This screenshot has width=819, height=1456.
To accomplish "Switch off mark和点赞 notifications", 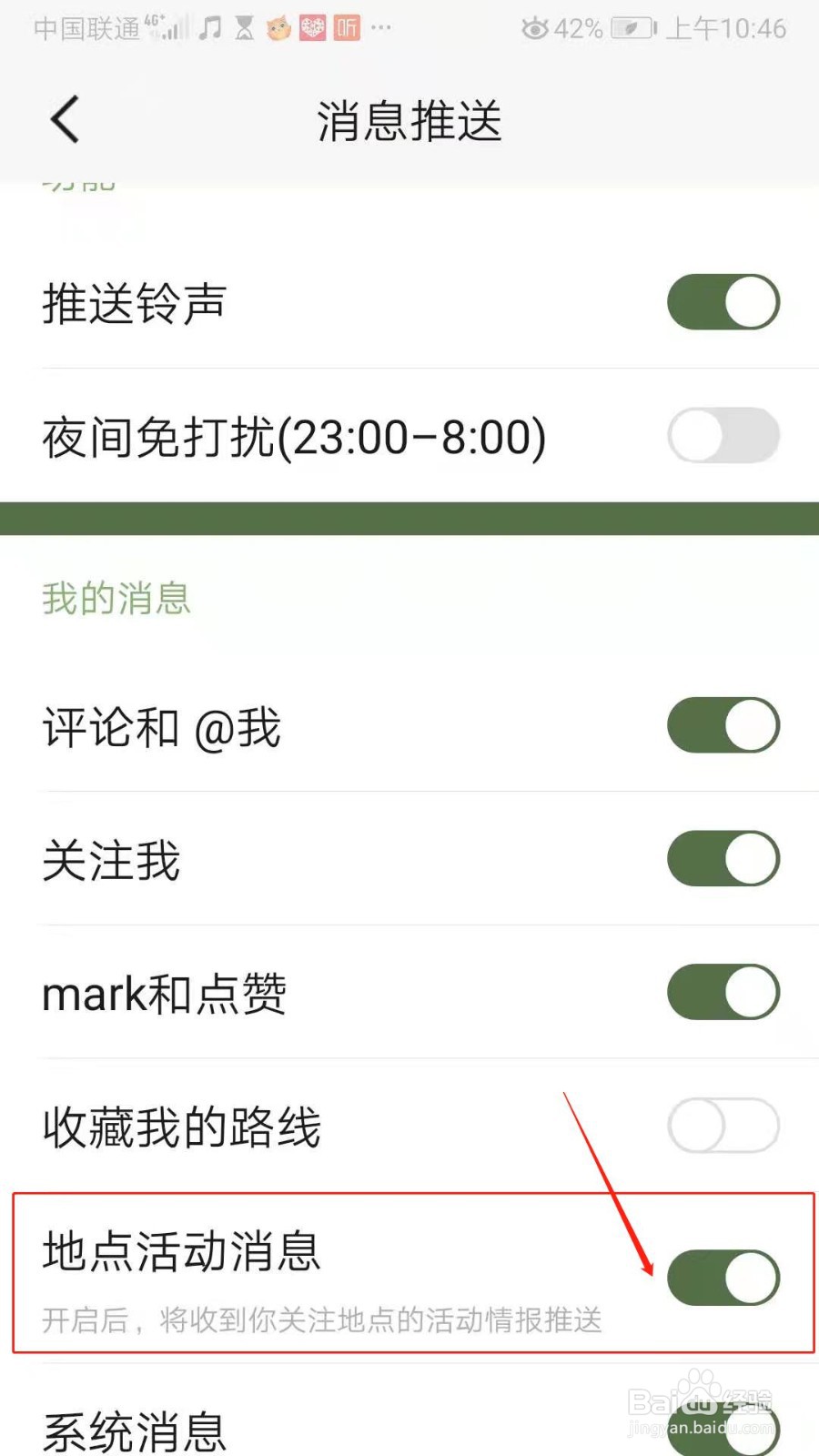I will tap(723, 993).
